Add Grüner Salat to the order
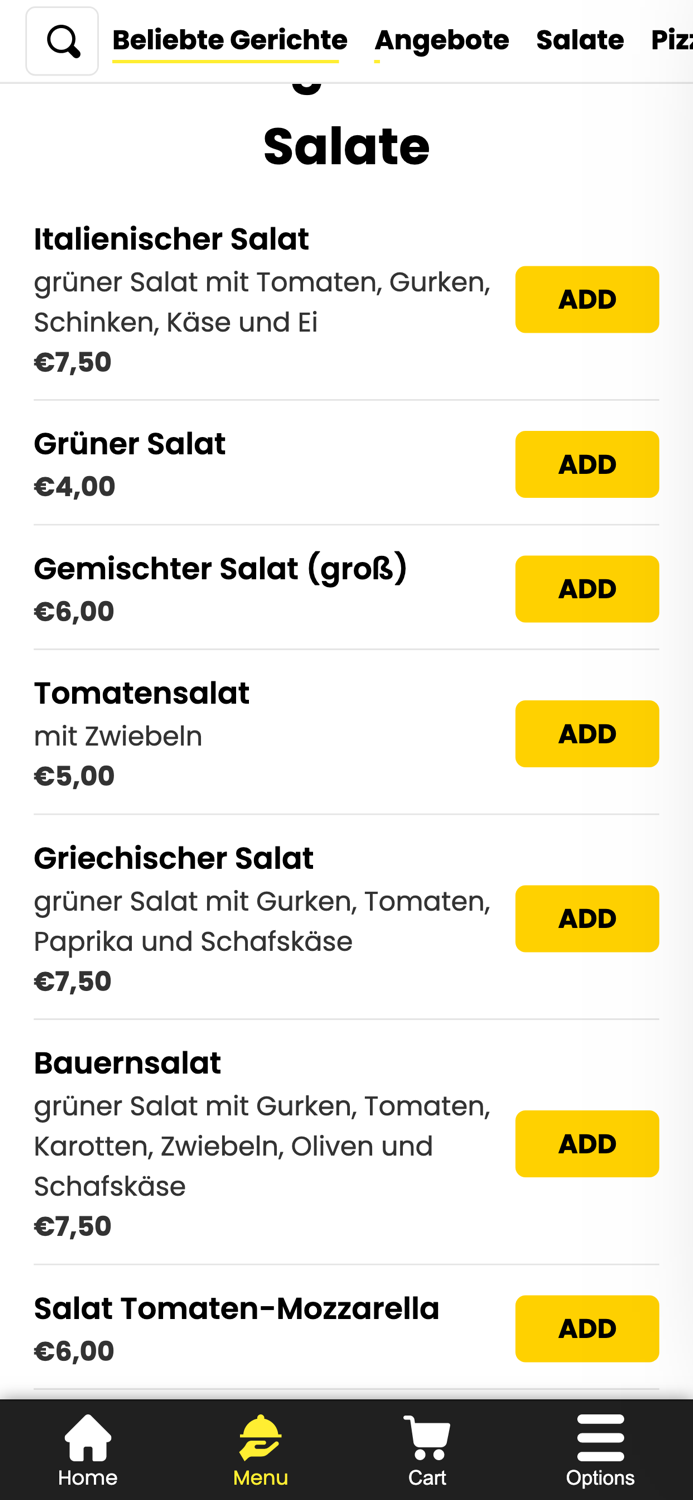 [587, 464]
